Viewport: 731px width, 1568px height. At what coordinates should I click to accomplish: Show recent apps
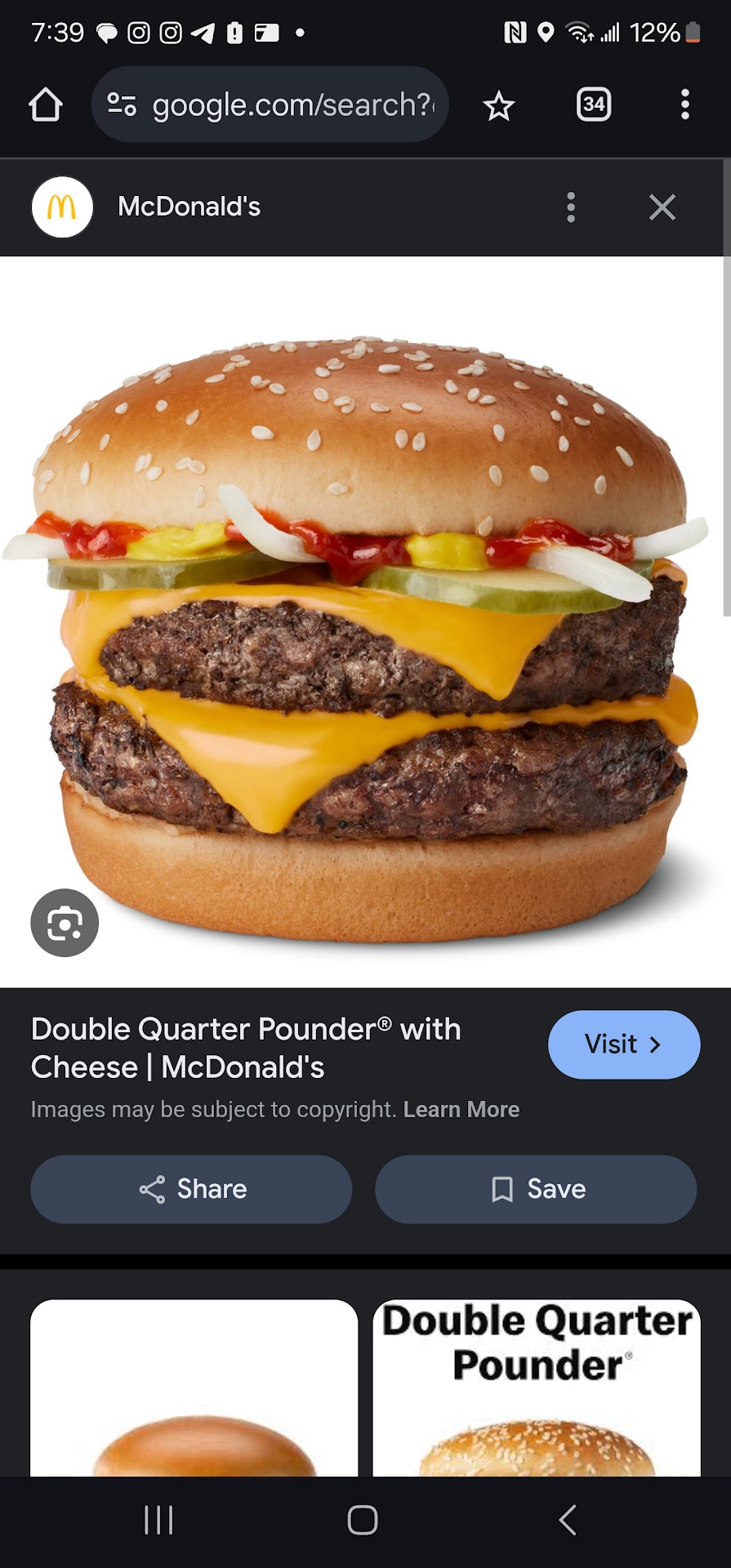(158, 1520)
